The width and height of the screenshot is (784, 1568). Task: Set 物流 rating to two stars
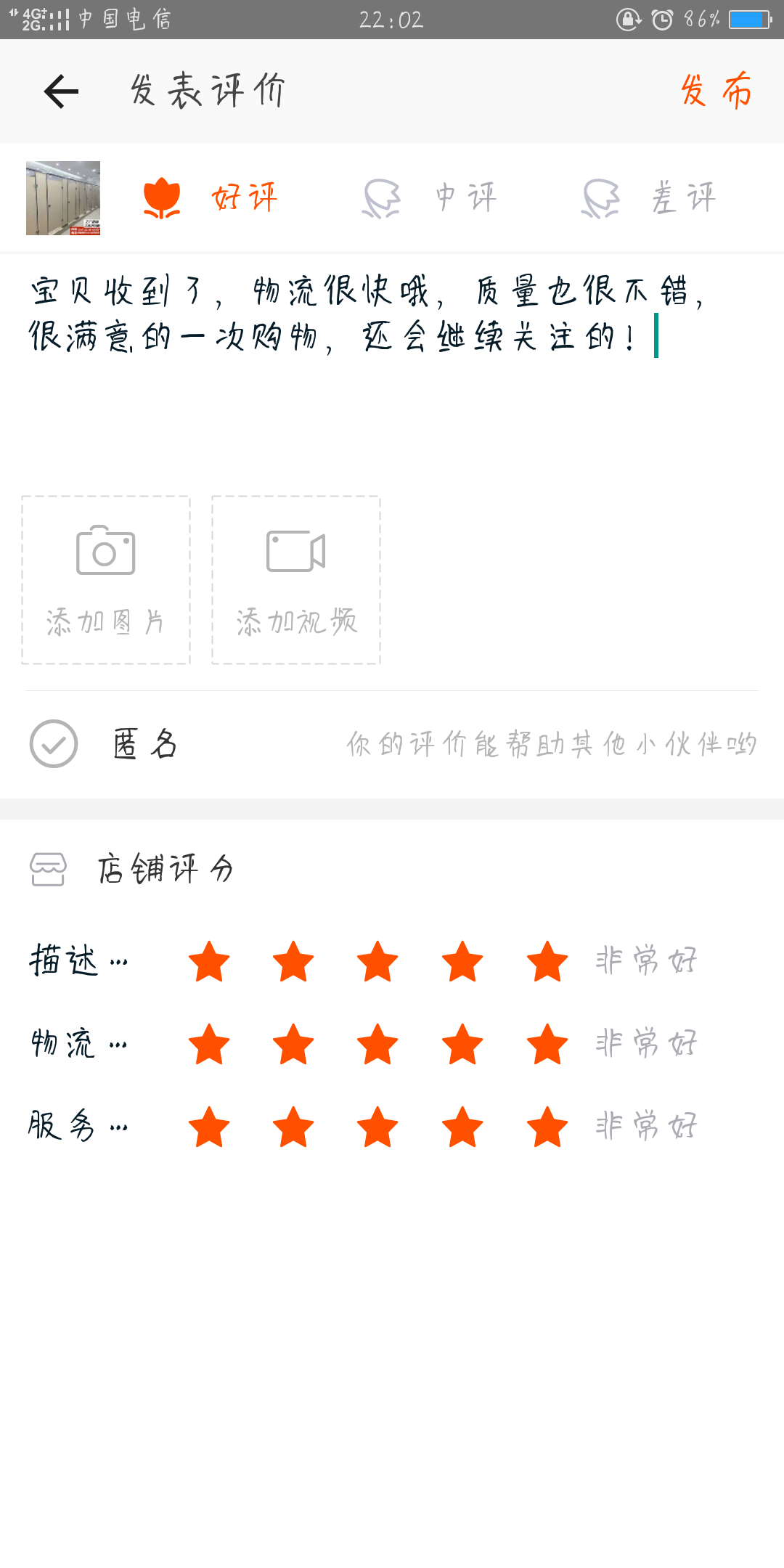coord(293,1044)
